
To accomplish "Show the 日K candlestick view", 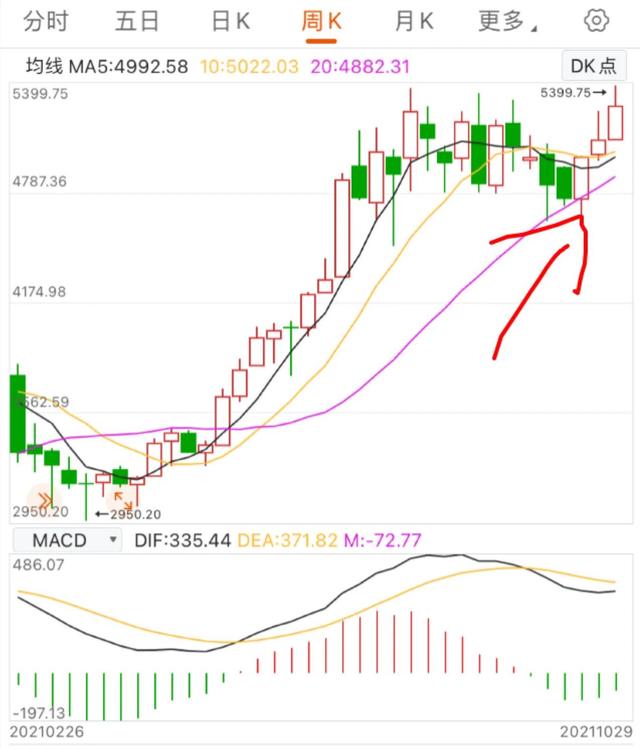I will click(x=231, y=21).
